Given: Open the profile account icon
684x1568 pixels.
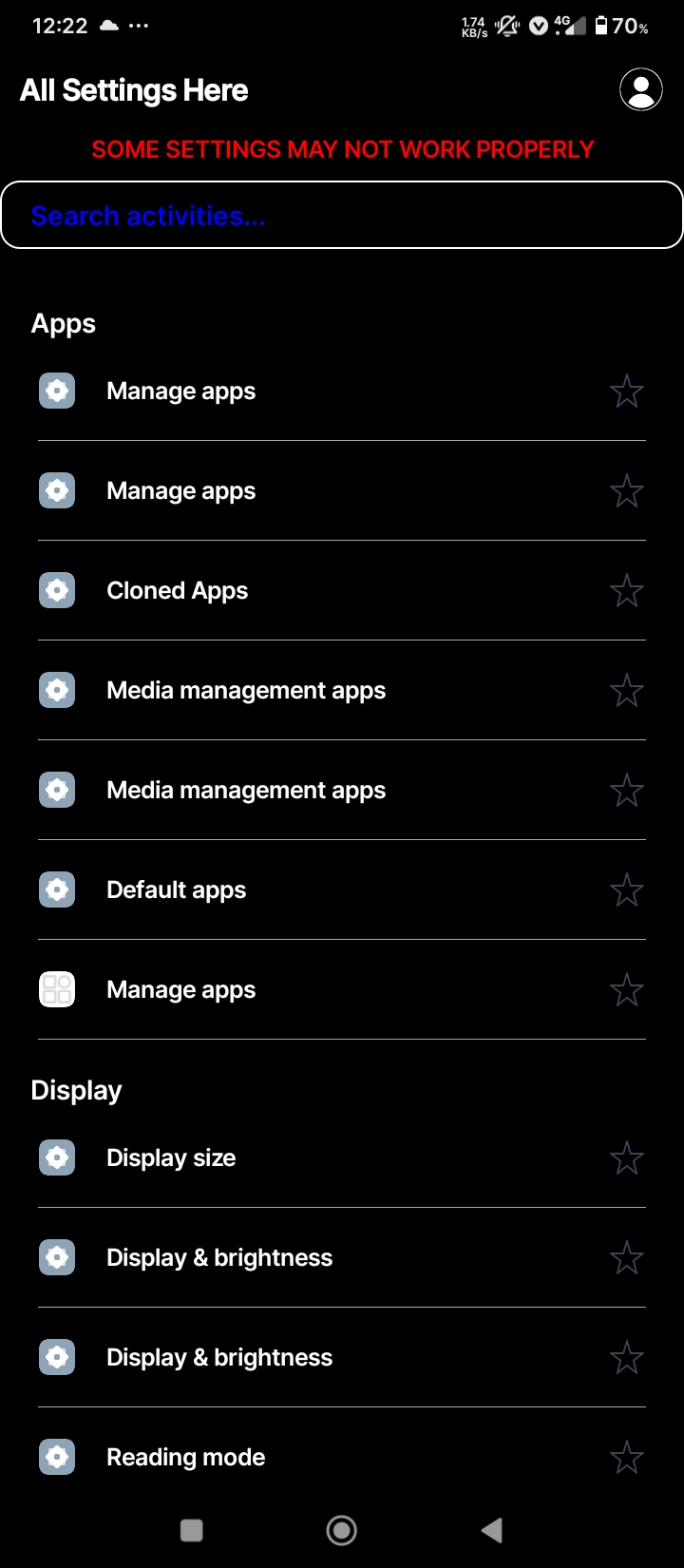Looking at the screenshot, I should click(x=641, y=90).
